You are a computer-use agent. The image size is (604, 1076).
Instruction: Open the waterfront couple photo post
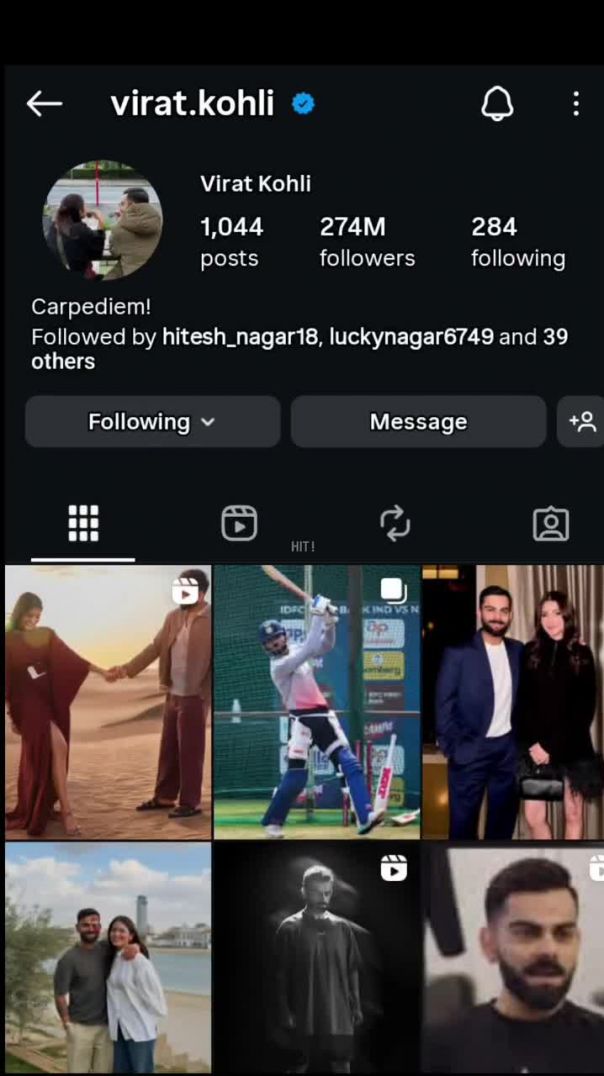pyautogui.click(x=108, y=957)
